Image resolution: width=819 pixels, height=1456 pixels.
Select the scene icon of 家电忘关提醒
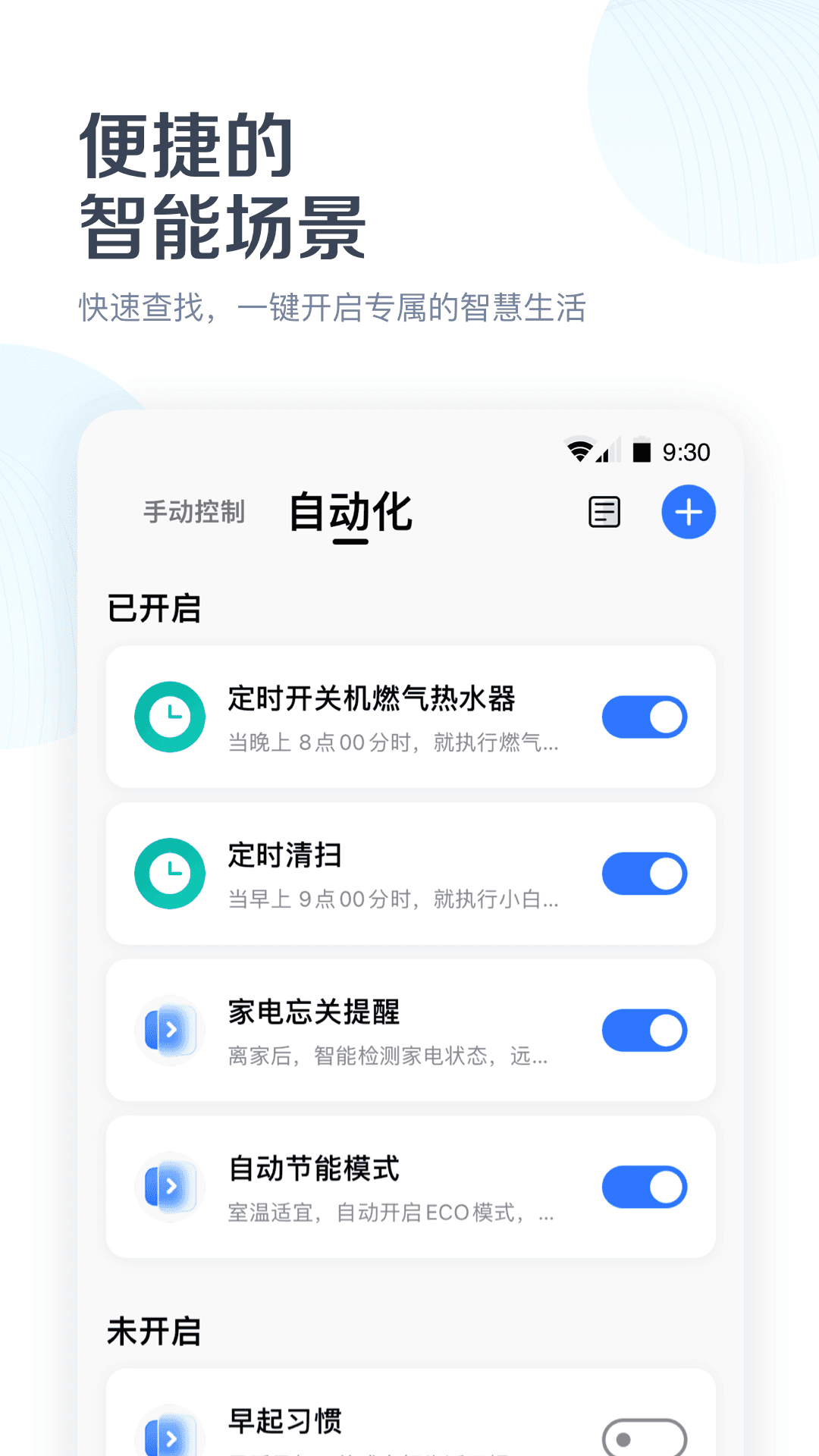tap(170, 1030)
